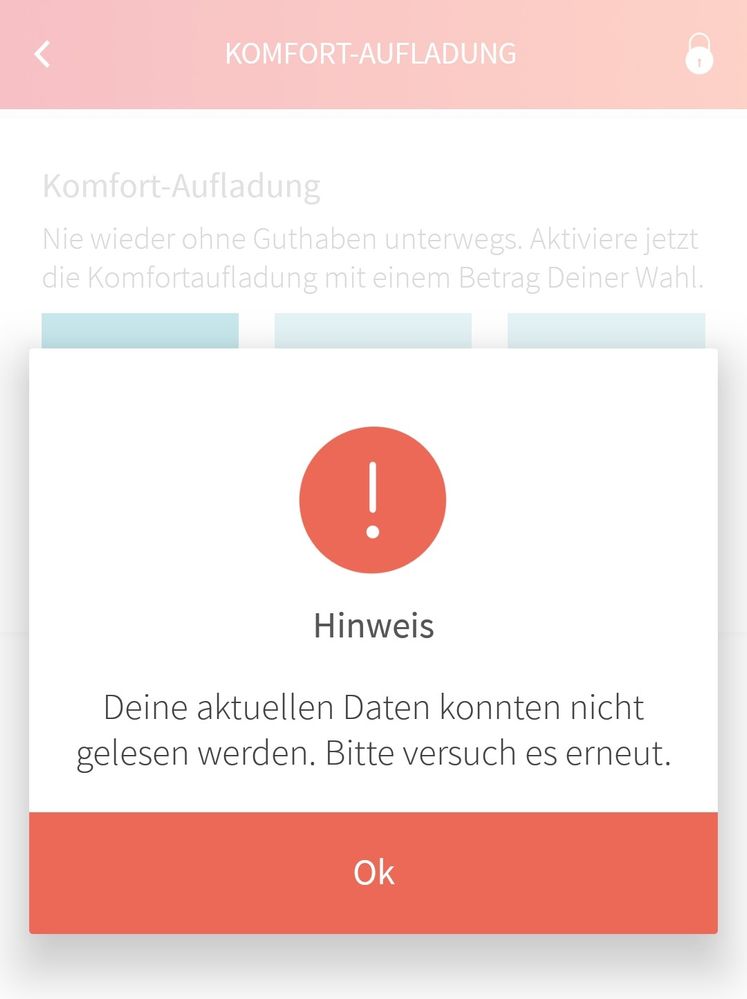Tap the back chevron to leave Komfort-Aufladung
The height and width of the screenshot is (999, 747).
42,53
